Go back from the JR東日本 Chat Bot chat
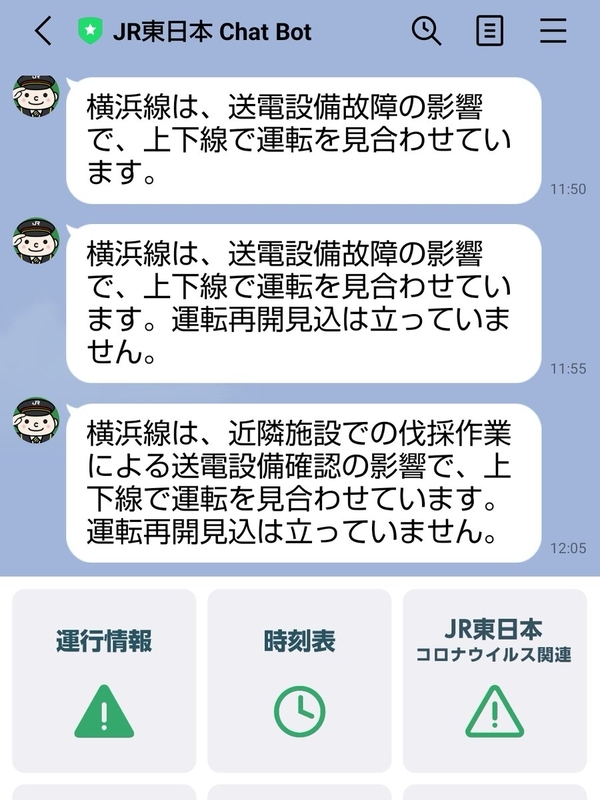600x800 pixels. [42, 31]
